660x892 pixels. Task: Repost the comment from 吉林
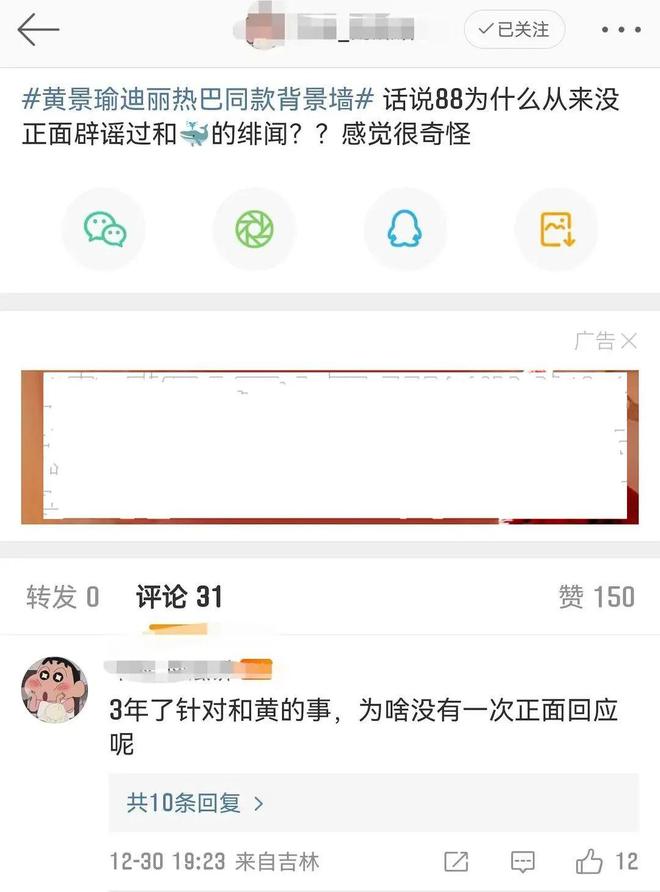[455, 861]
